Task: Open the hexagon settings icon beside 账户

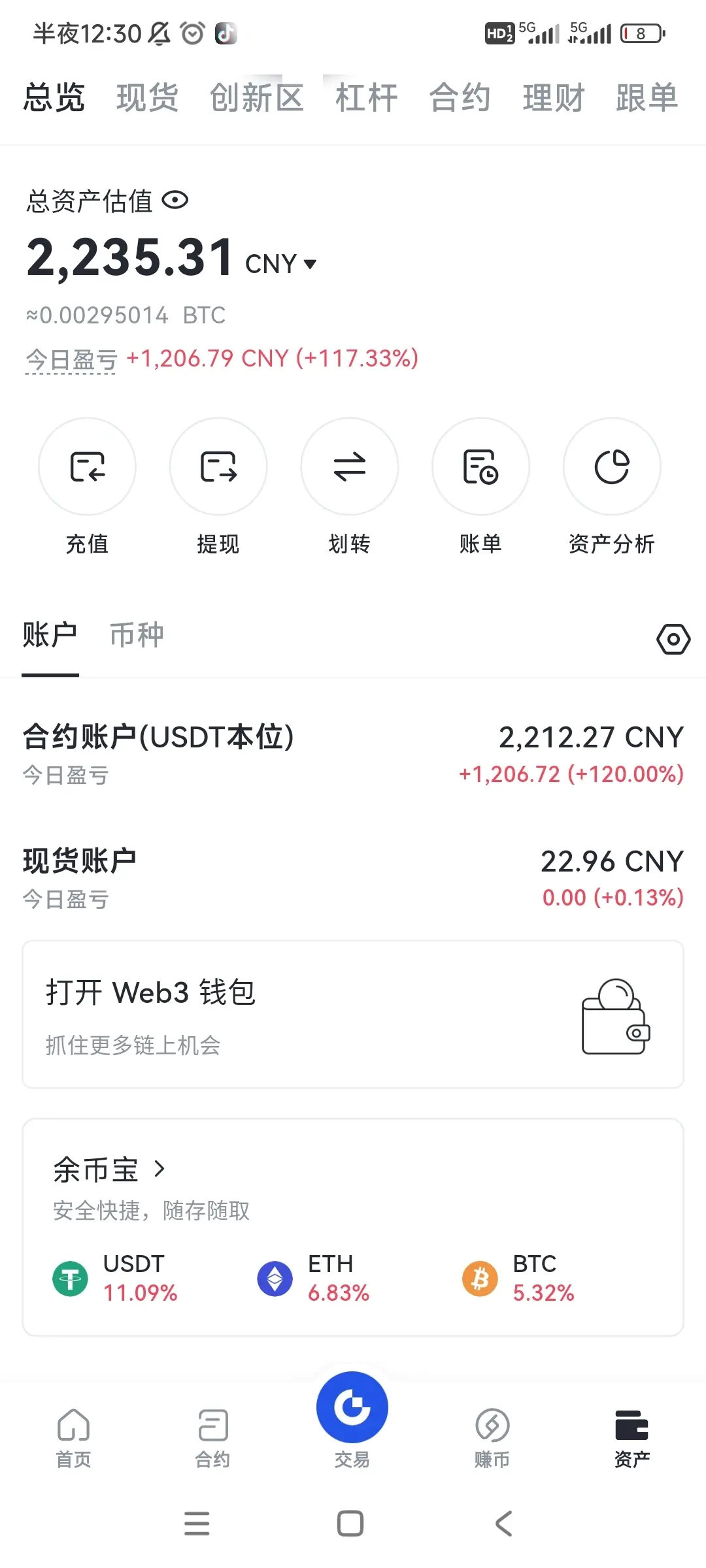Action: coord(673,639)
